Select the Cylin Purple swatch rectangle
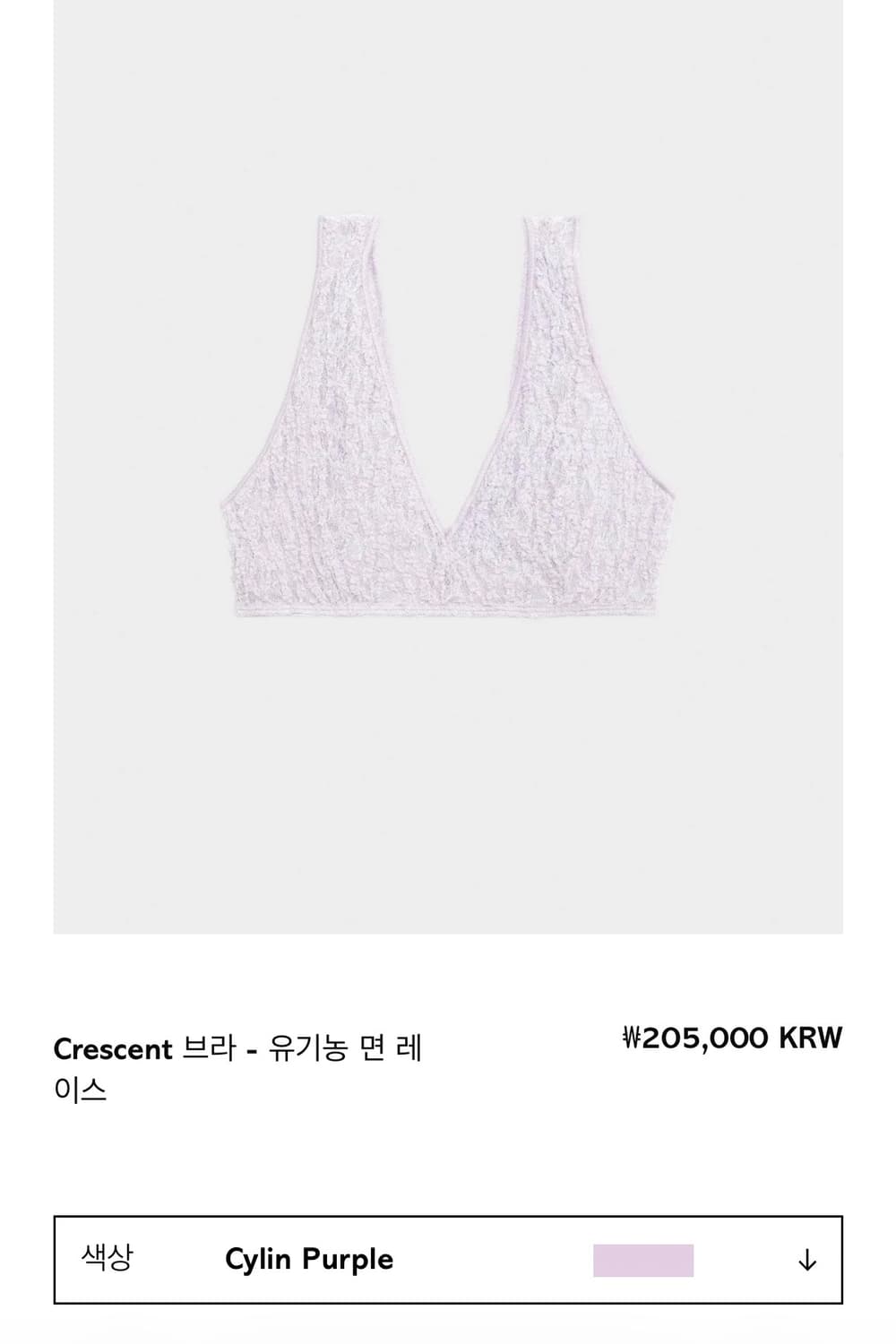 pyautogui.click(x=646, y=1260)
